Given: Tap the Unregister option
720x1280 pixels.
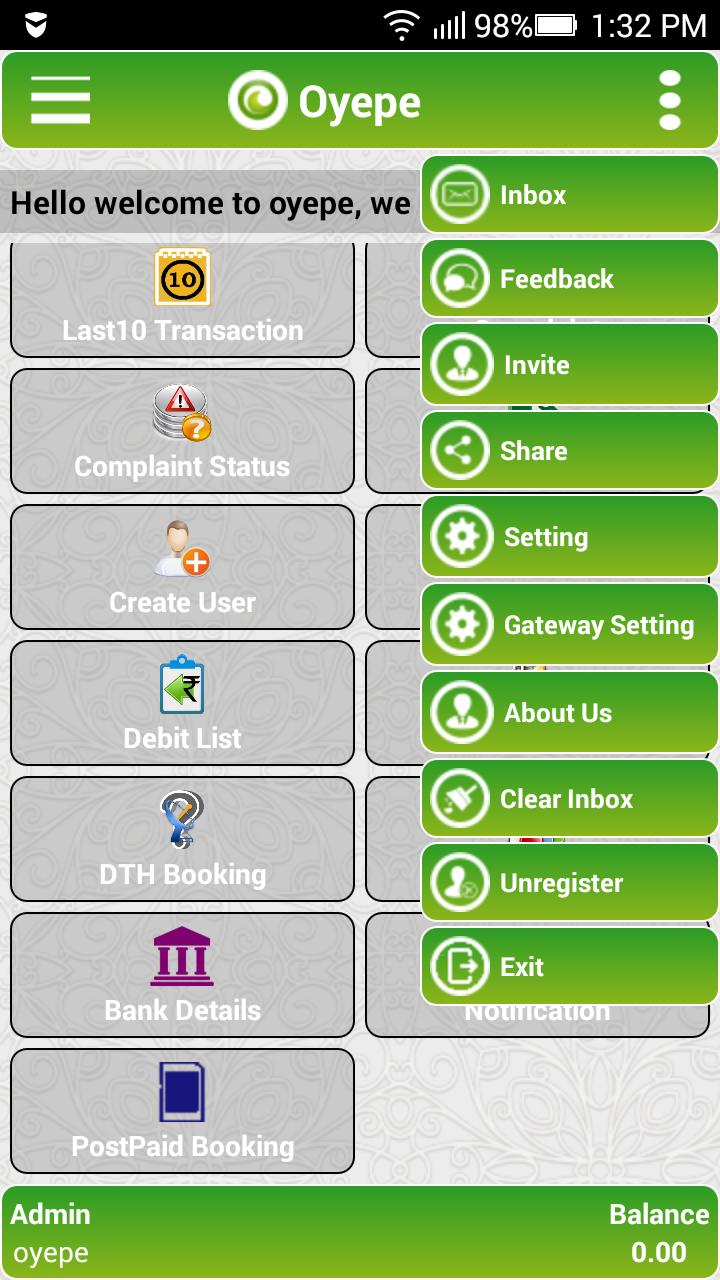Looking at the screenshot, I should coord(569,882).
